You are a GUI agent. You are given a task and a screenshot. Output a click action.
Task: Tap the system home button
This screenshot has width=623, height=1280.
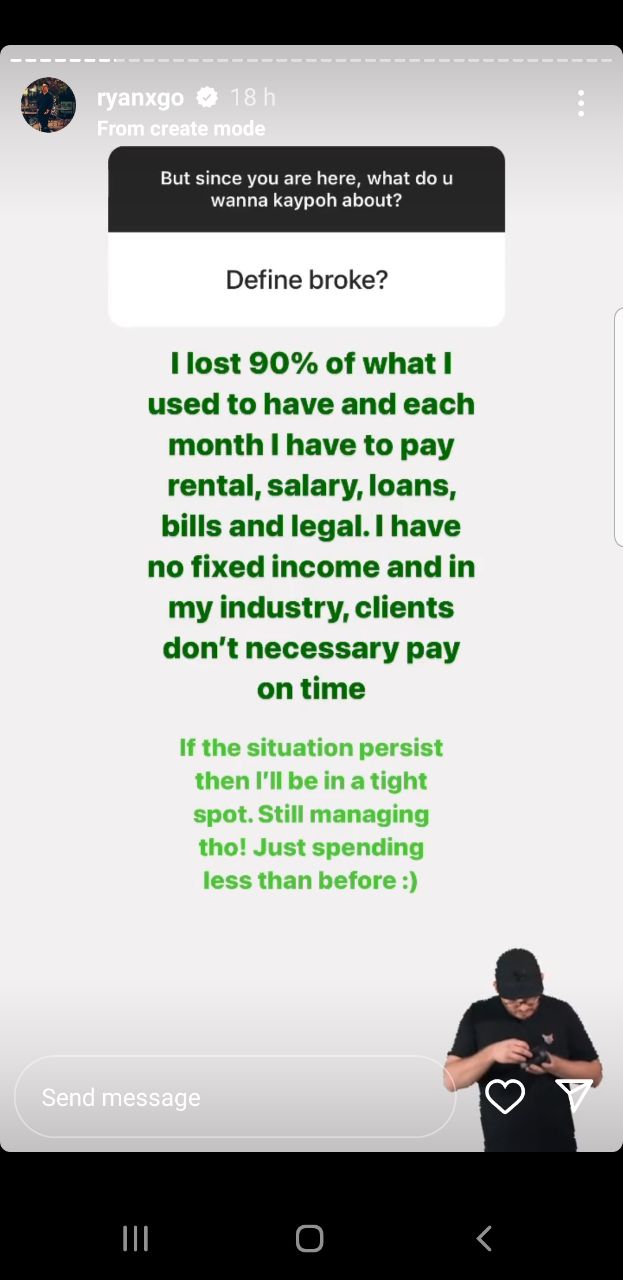[310, 1239]
